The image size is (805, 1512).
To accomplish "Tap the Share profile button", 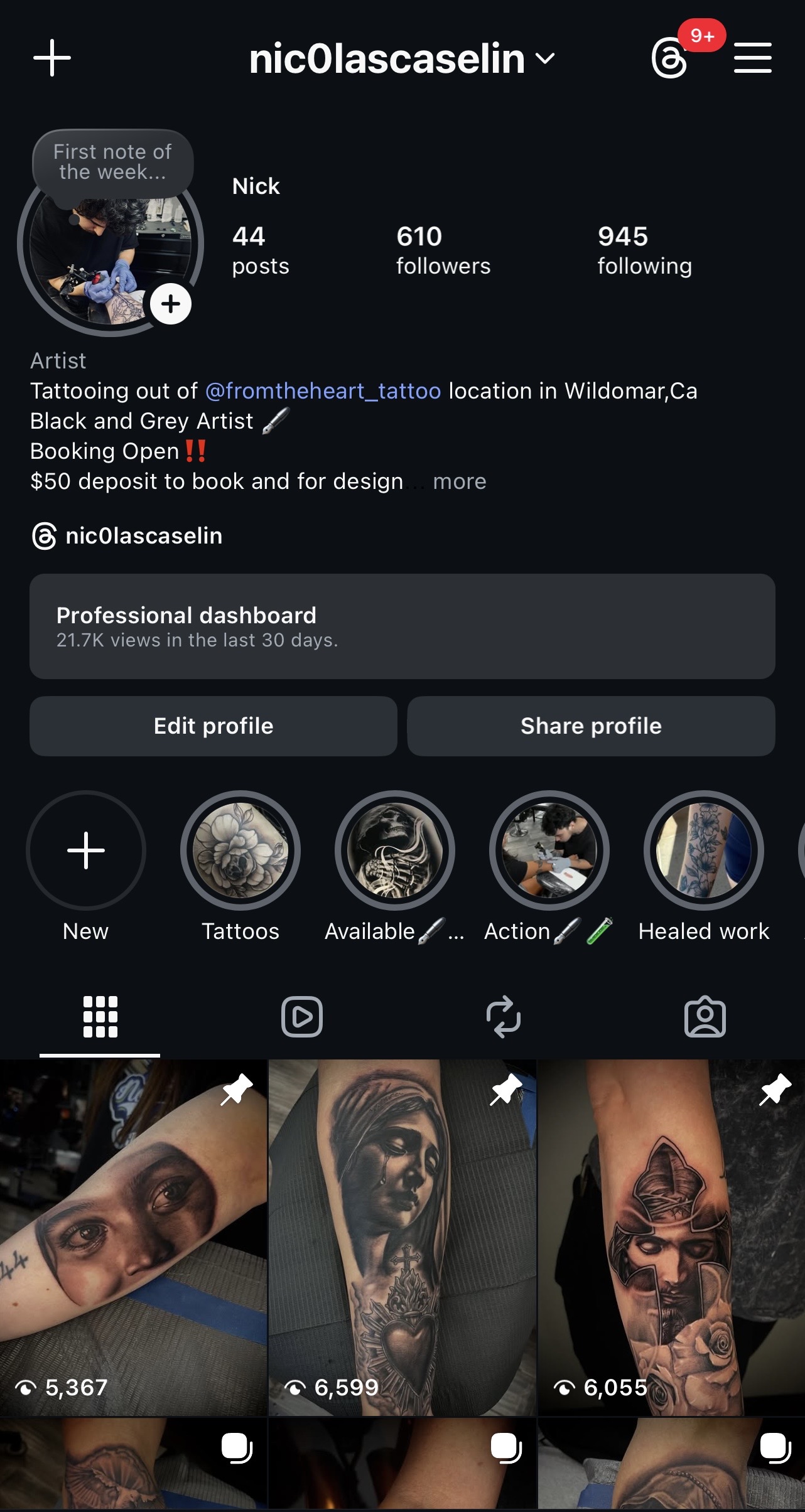I will [x=591, y=726].
